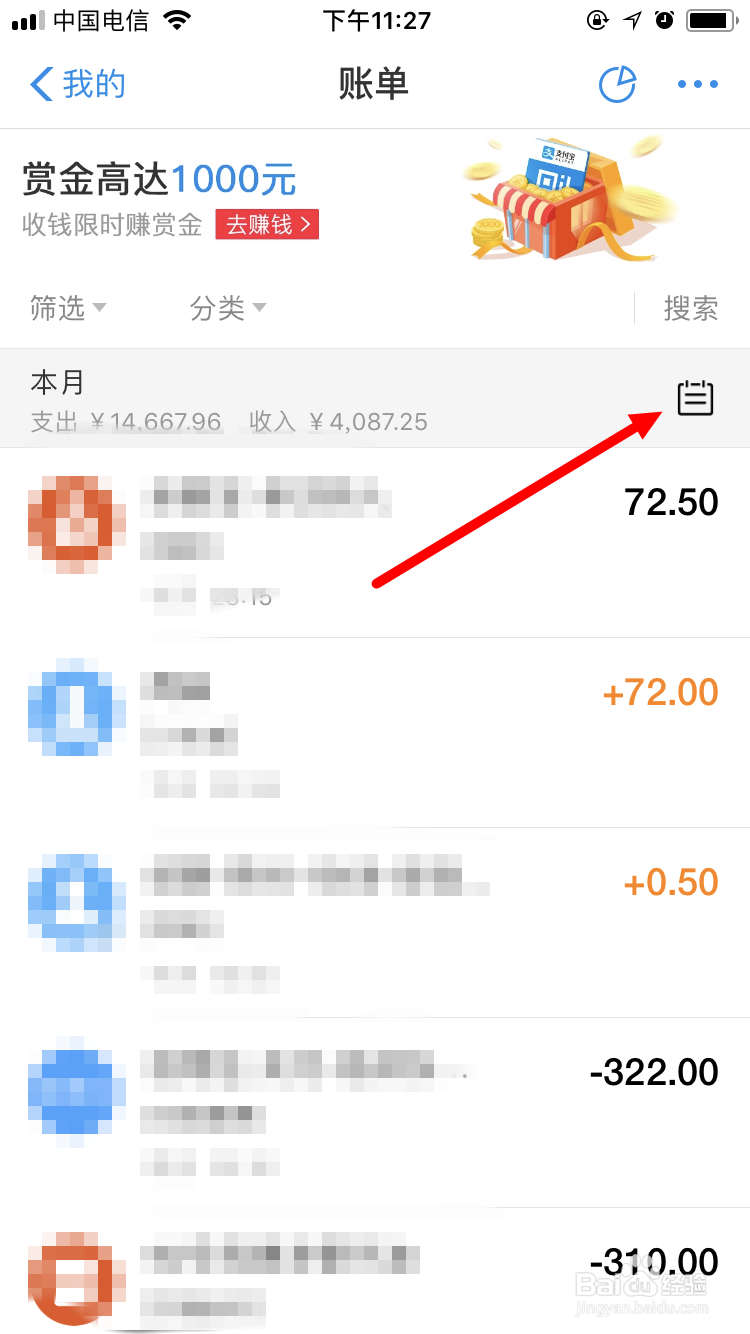Open the 搜索 search function
Screen dimensions: 750x1334
point(693,308)
